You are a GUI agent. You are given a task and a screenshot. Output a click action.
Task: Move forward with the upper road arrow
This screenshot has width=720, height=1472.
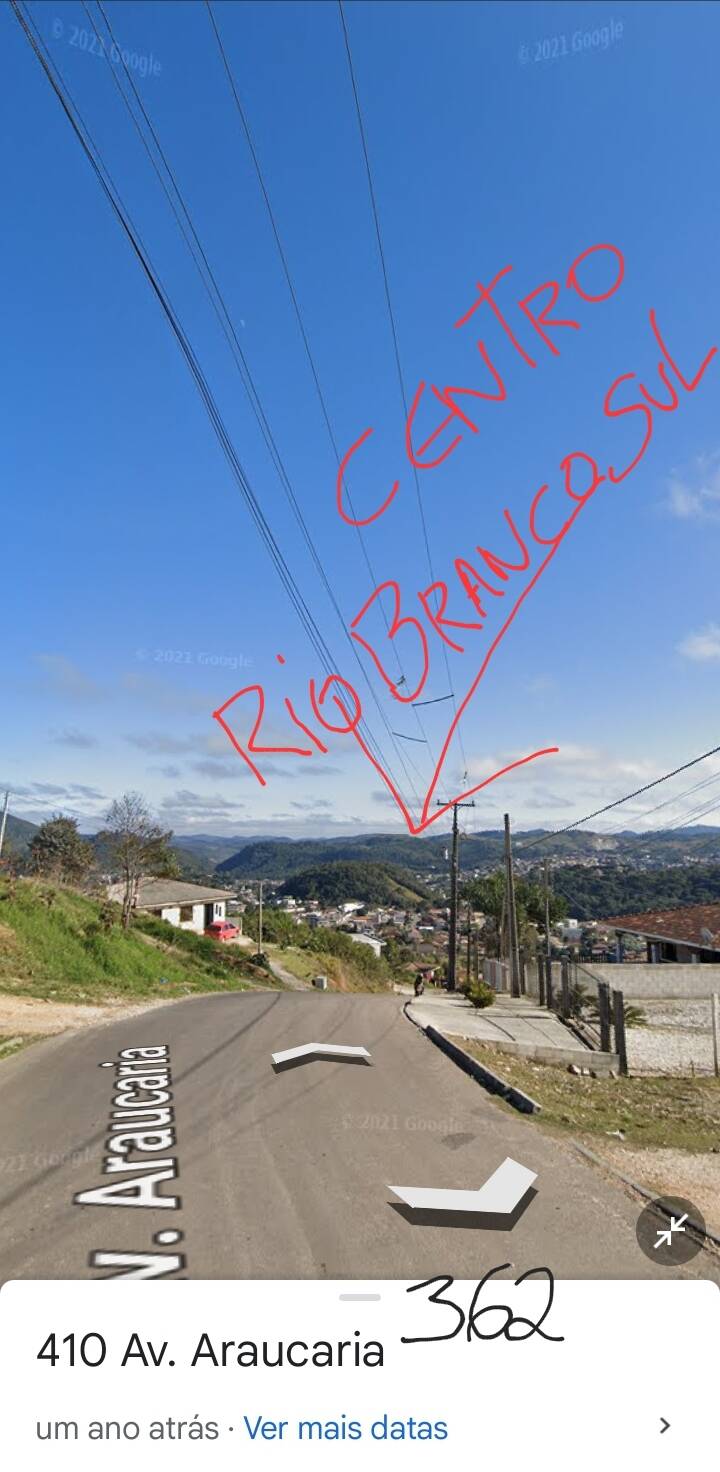(x=320, y=1054)
